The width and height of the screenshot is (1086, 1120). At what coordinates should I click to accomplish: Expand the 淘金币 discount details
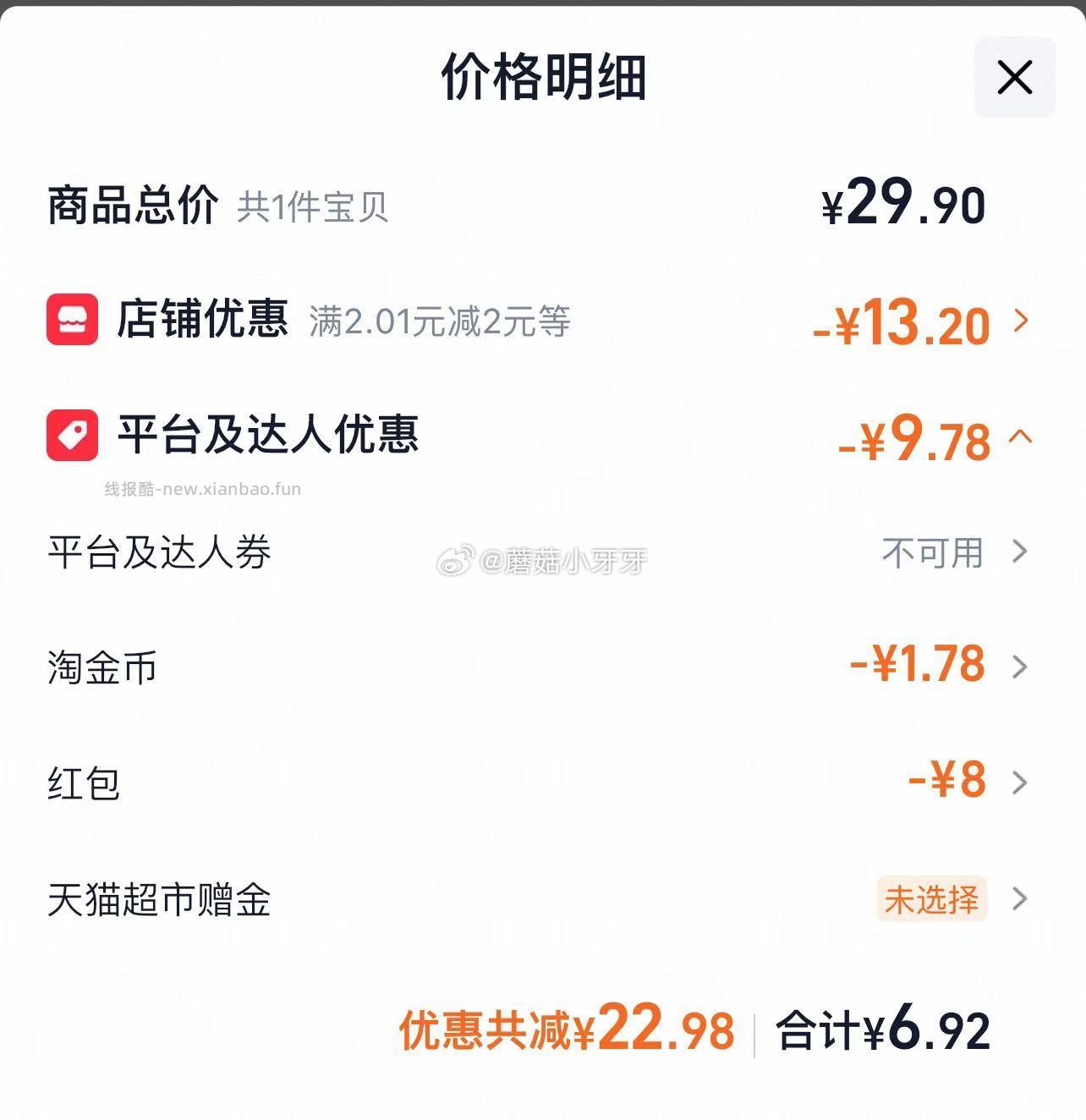click(1017, 666)
